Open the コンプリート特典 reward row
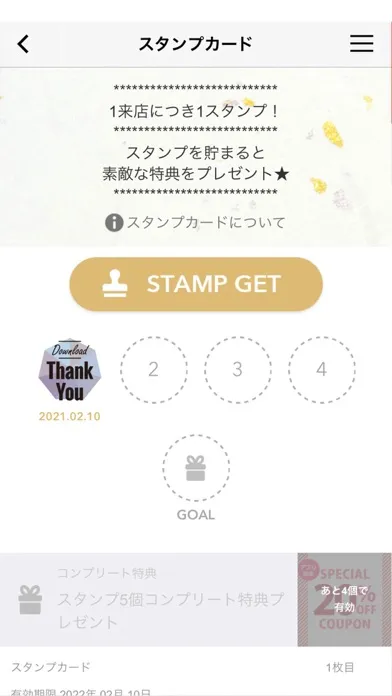The width and height of the screenshot is (392, 696). 196,599
